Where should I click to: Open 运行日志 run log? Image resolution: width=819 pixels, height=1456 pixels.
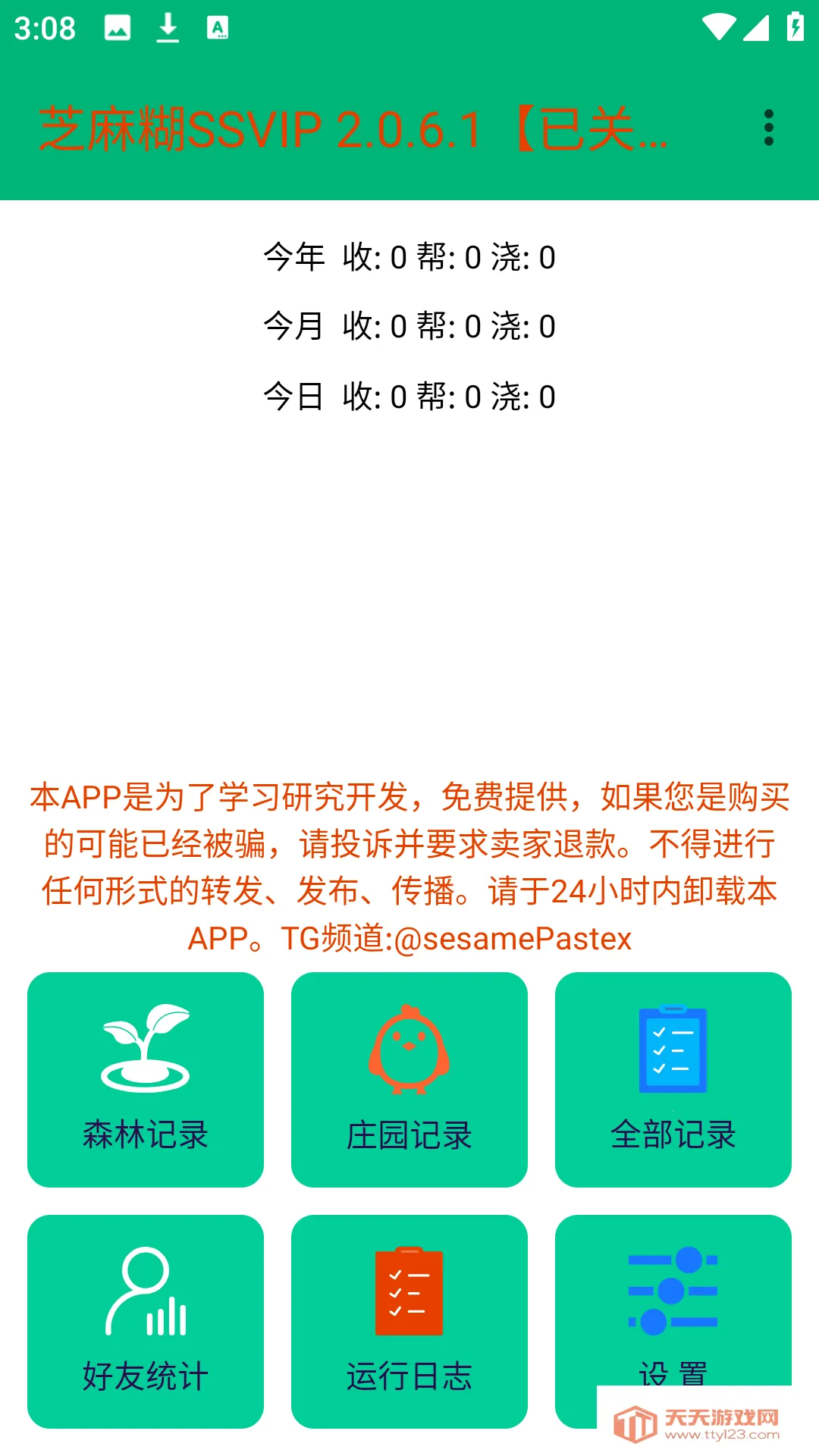pos(409,1321)
